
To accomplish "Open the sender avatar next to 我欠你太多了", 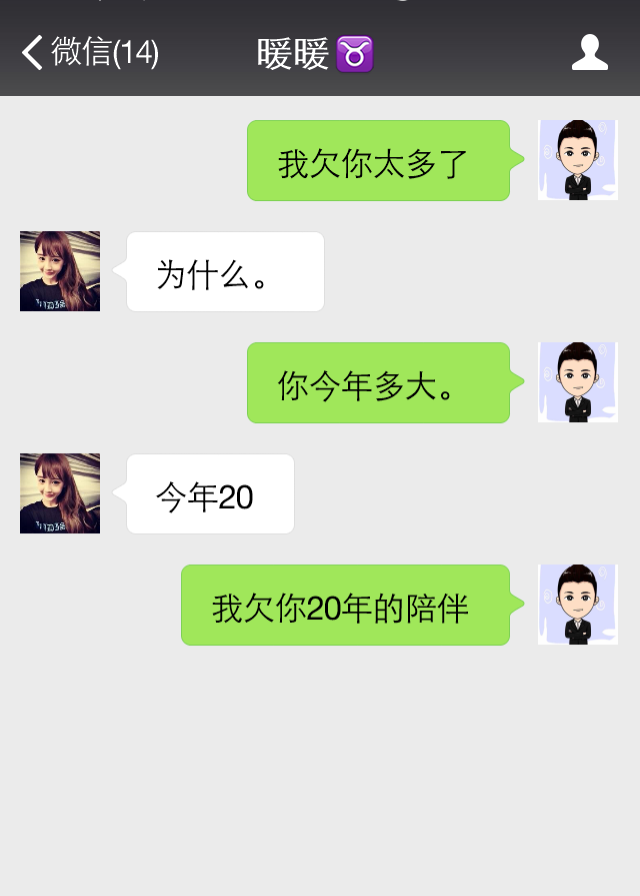I will [577, 160].
